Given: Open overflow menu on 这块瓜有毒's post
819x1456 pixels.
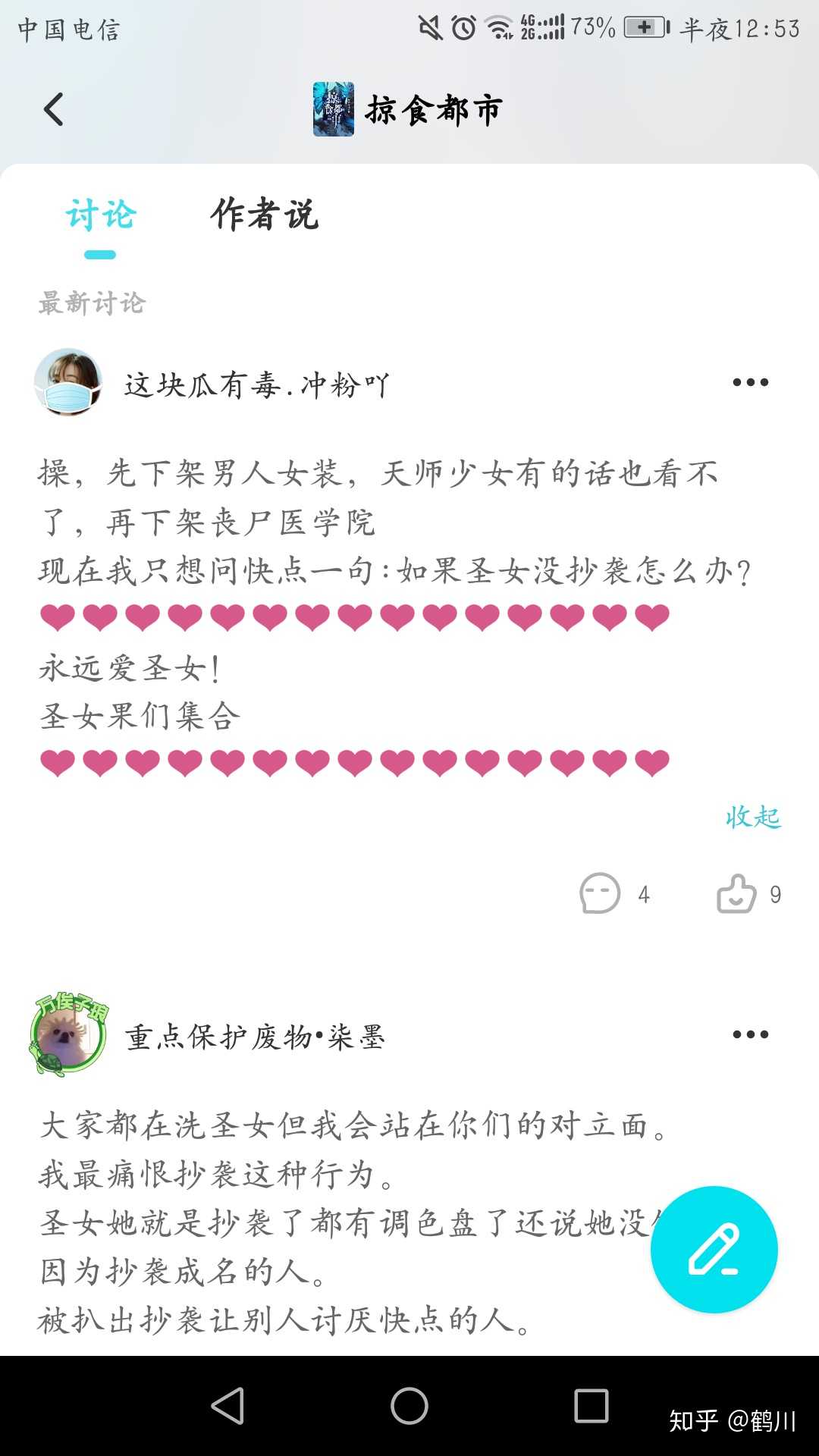Looking at the screenshot, I should coord(750,382).
